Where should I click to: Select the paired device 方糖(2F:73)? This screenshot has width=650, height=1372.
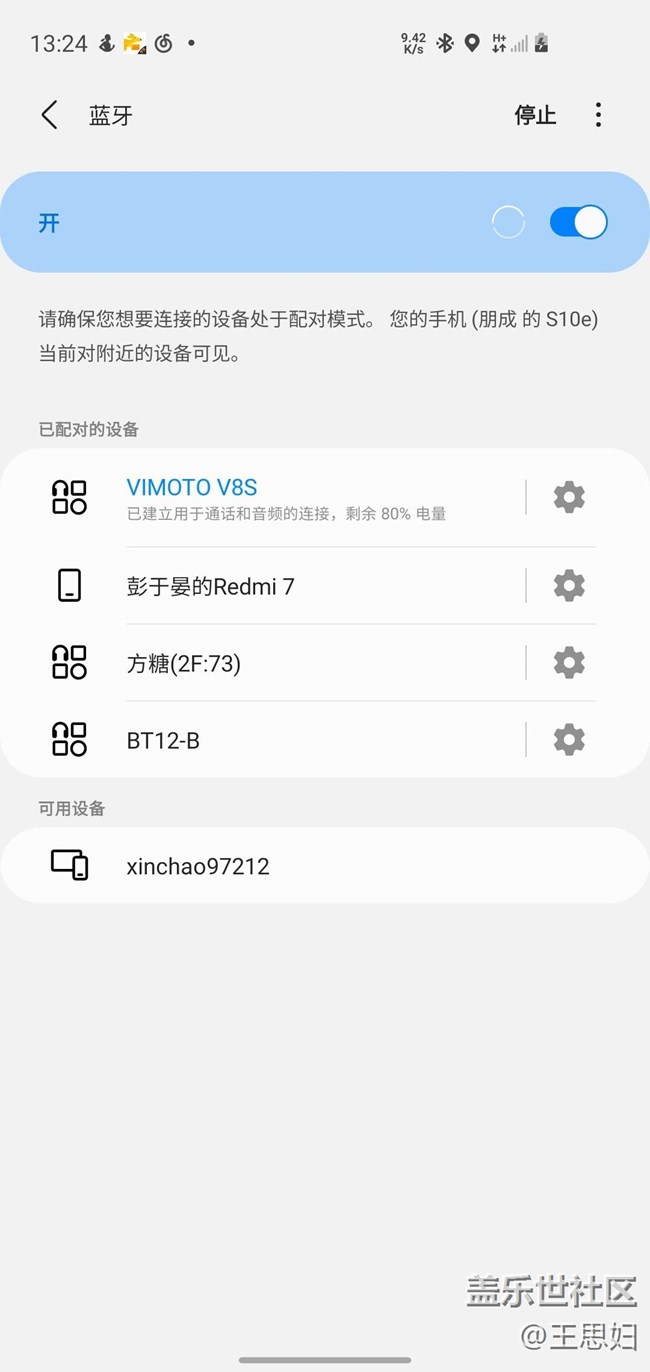pyautogui.click(x=262, y=663)
